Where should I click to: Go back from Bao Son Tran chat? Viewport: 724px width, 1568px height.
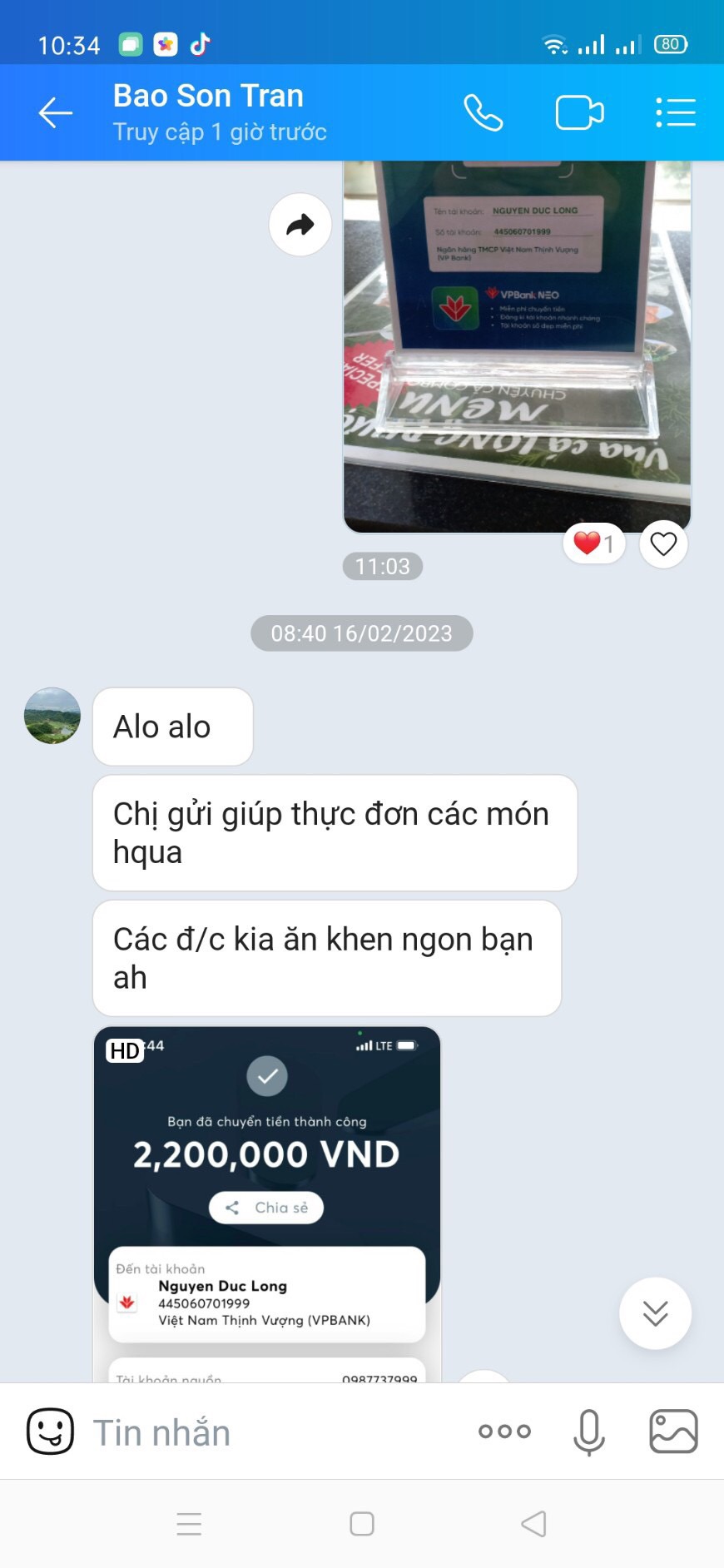(56, 112)
